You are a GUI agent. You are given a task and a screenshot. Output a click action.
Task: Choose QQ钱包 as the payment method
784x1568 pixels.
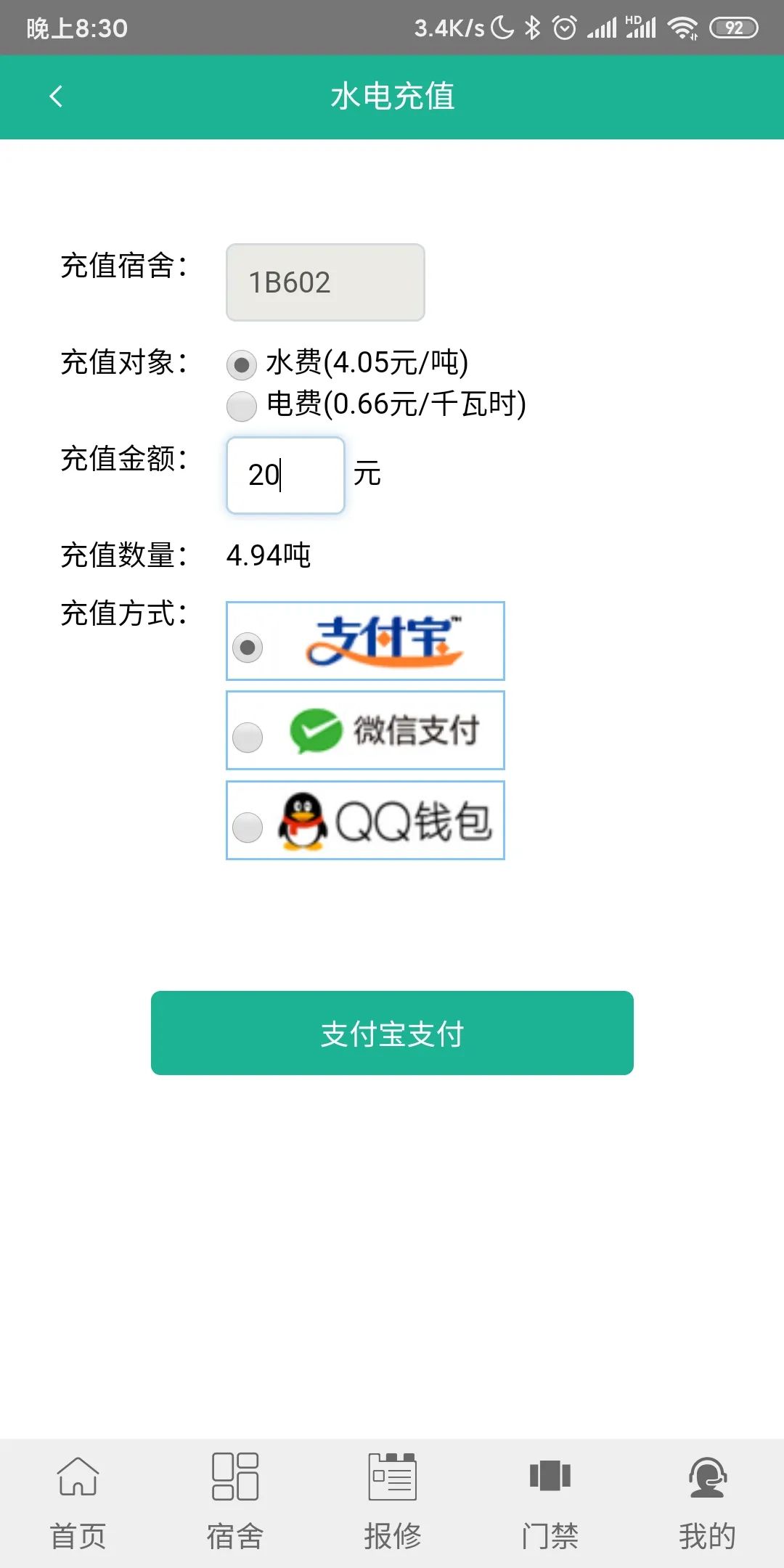click(x=365, y=820)
